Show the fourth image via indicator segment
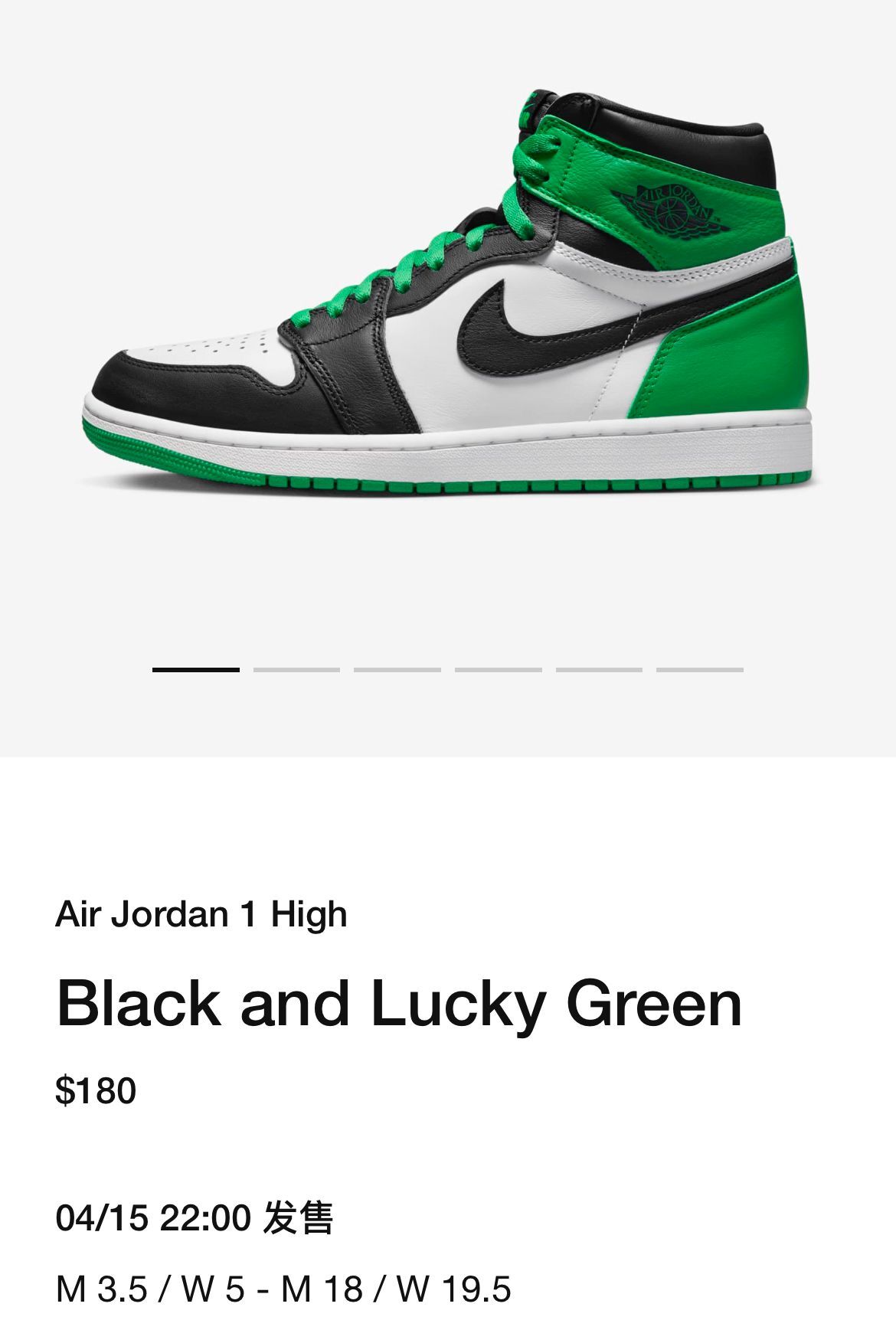Viewport: 896px width, 1320px height. (498, 670)
